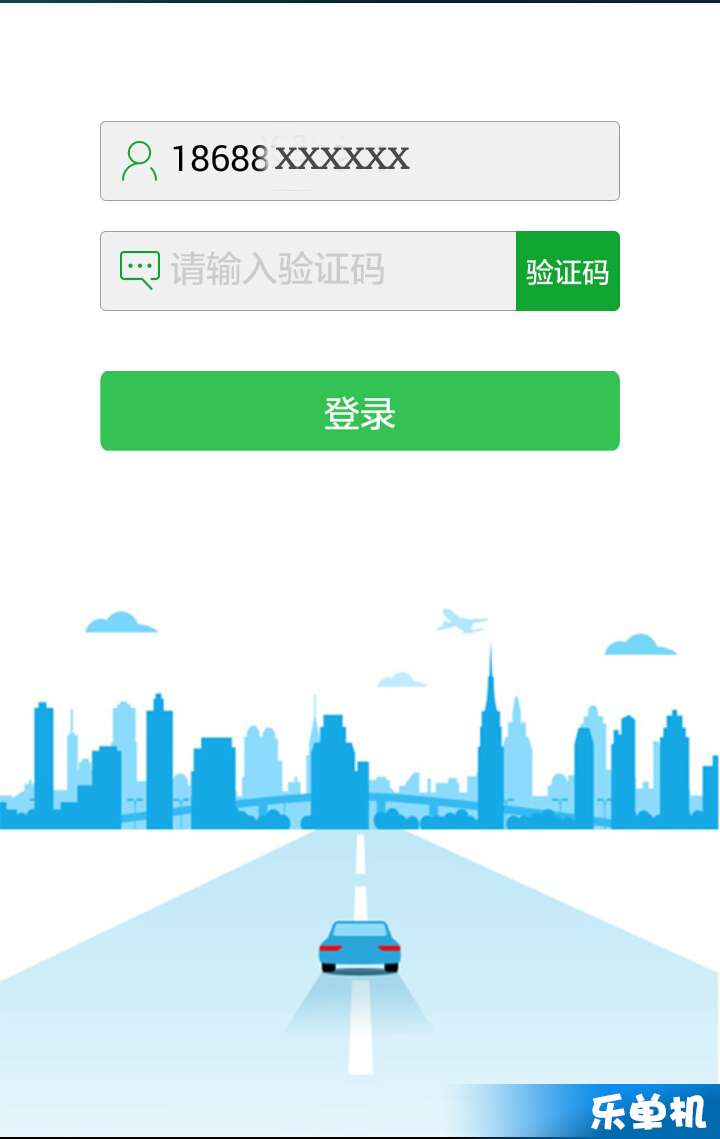Image resolution: width=720 pixels, height=1139 pixels.
Task: Request a code with the 验证码 button
Action: click(x=567, y=271)
